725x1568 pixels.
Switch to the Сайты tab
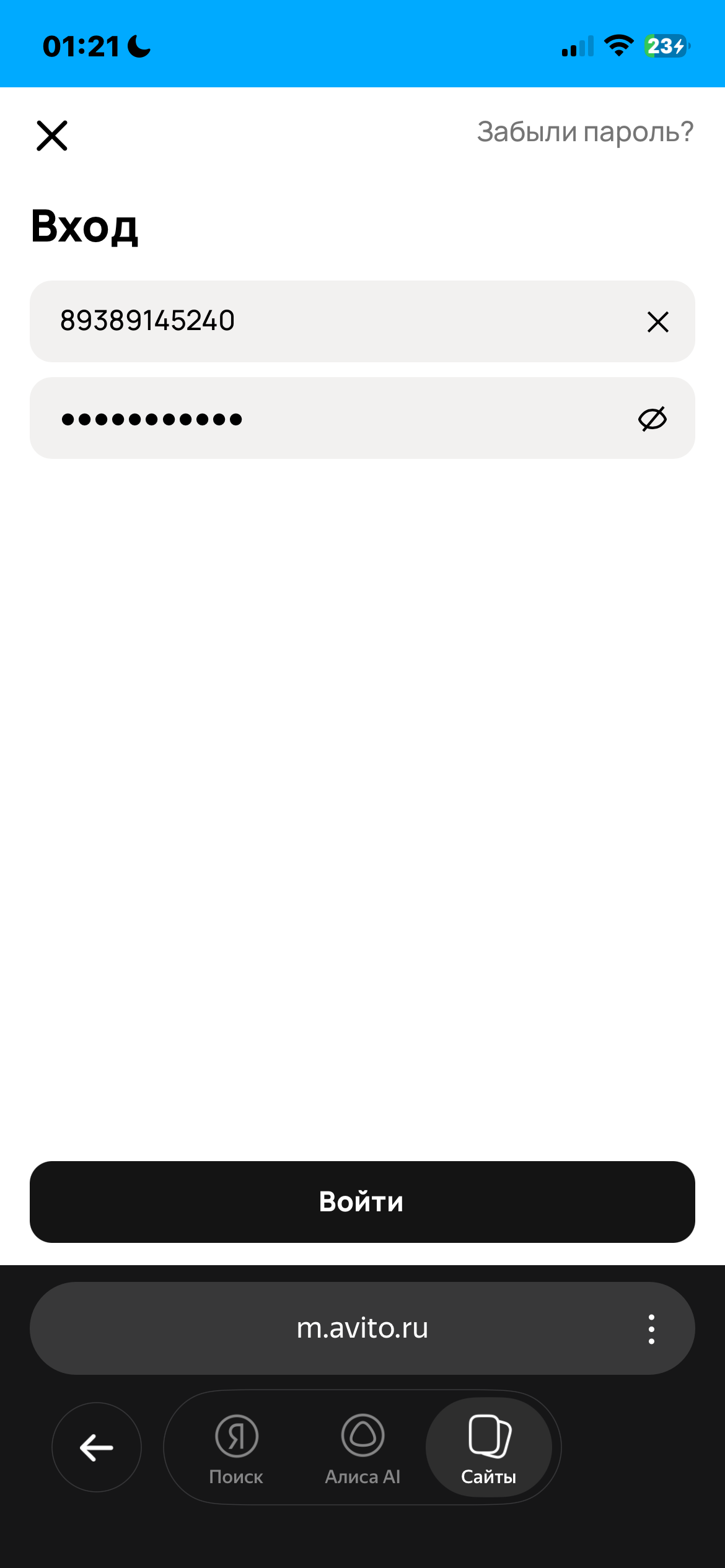pos(489,1448)
